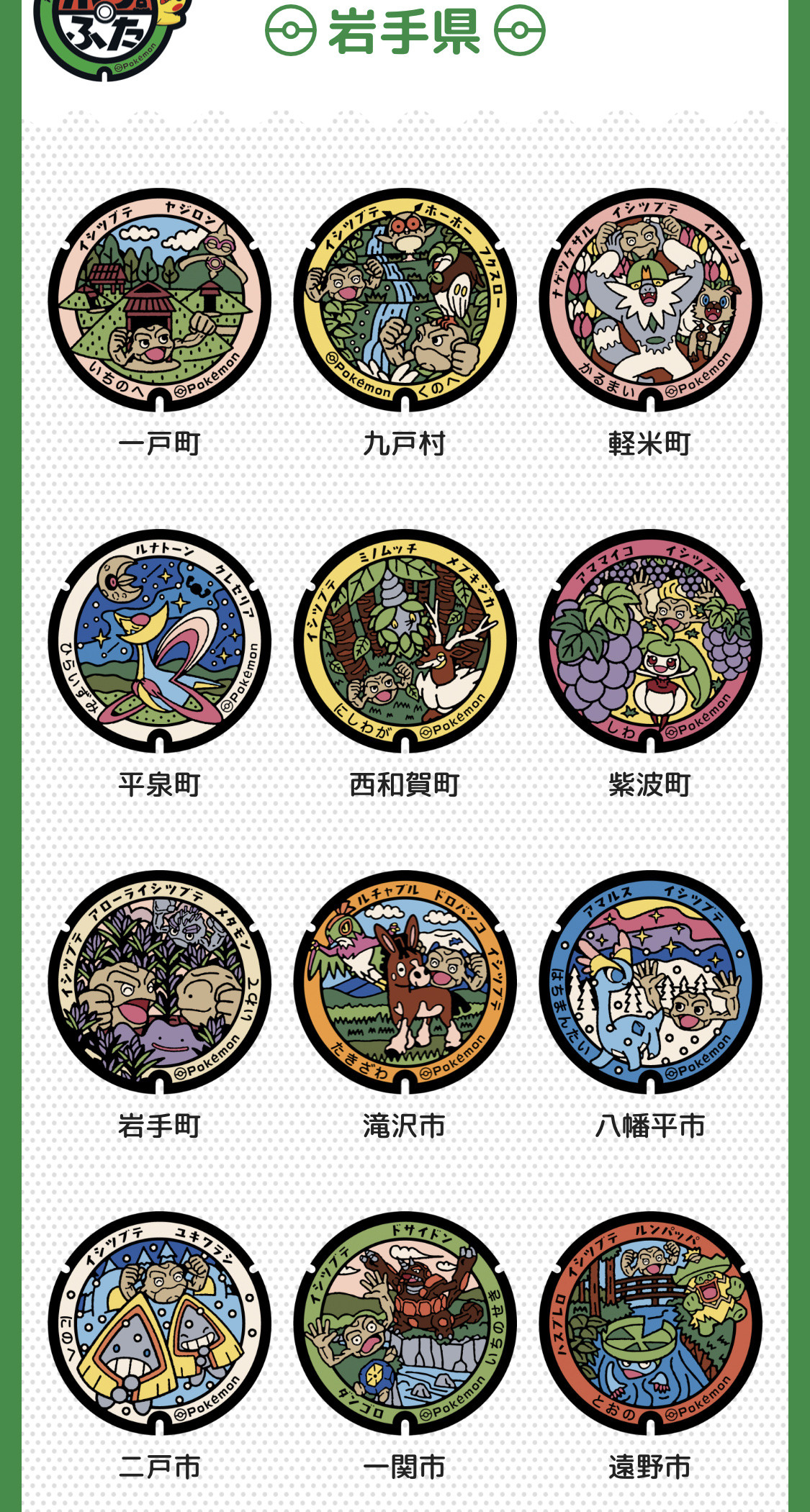Open the 遠野市 Poké Lid

[x=650, y=1323]
